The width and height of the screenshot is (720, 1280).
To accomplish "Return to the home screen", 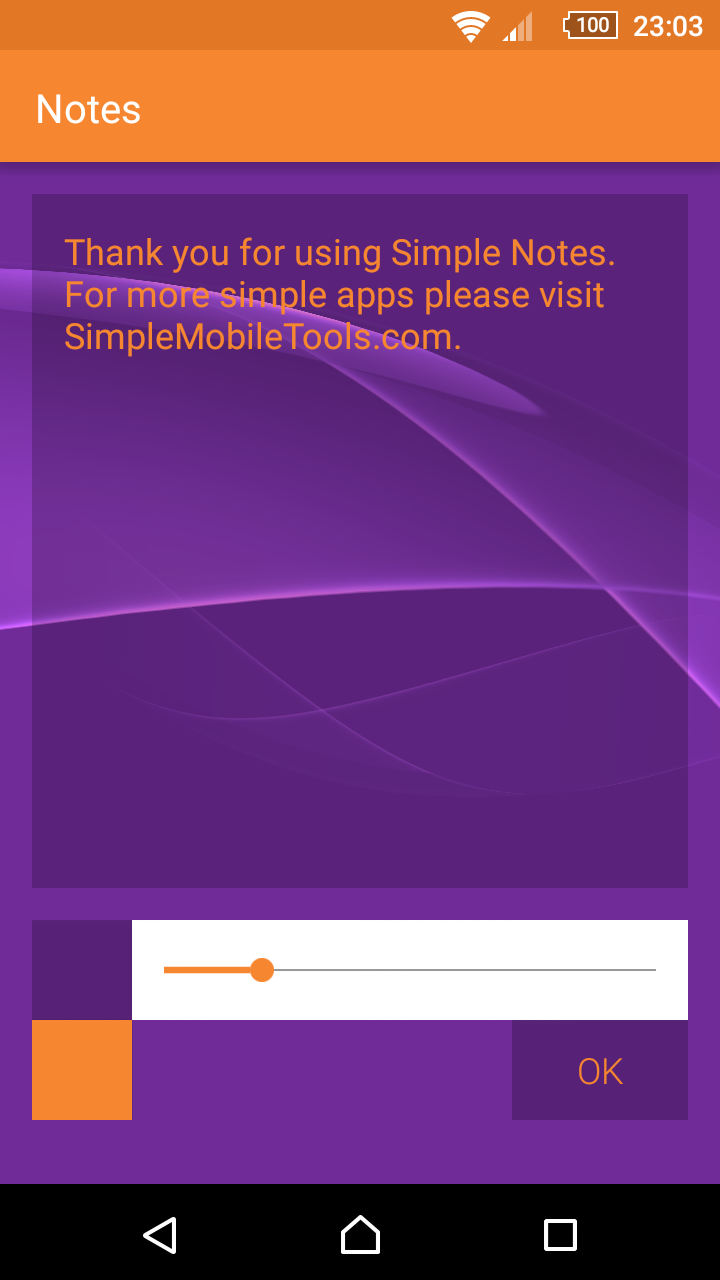I will pos(360,1235).
